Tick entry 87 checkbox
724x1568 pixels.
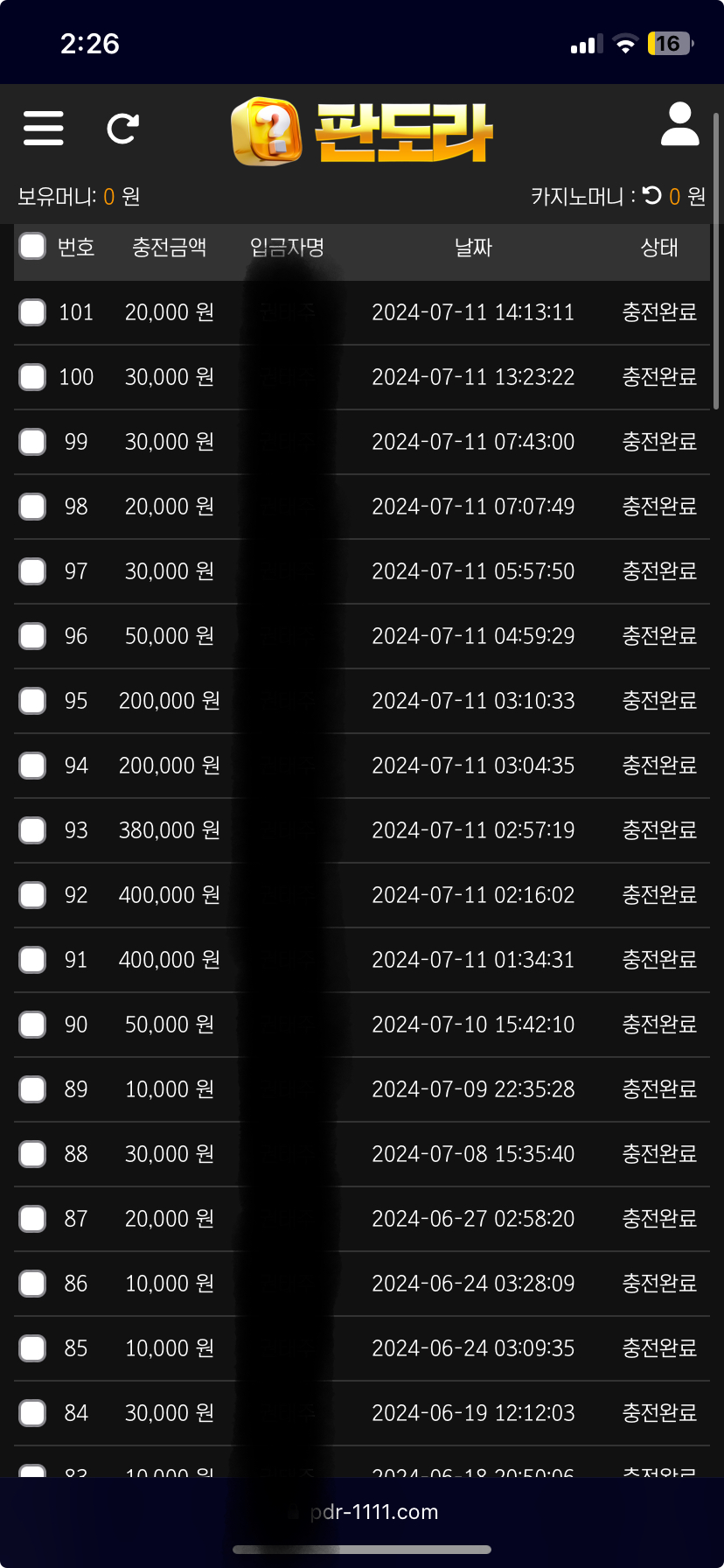tap(32, 1219)
